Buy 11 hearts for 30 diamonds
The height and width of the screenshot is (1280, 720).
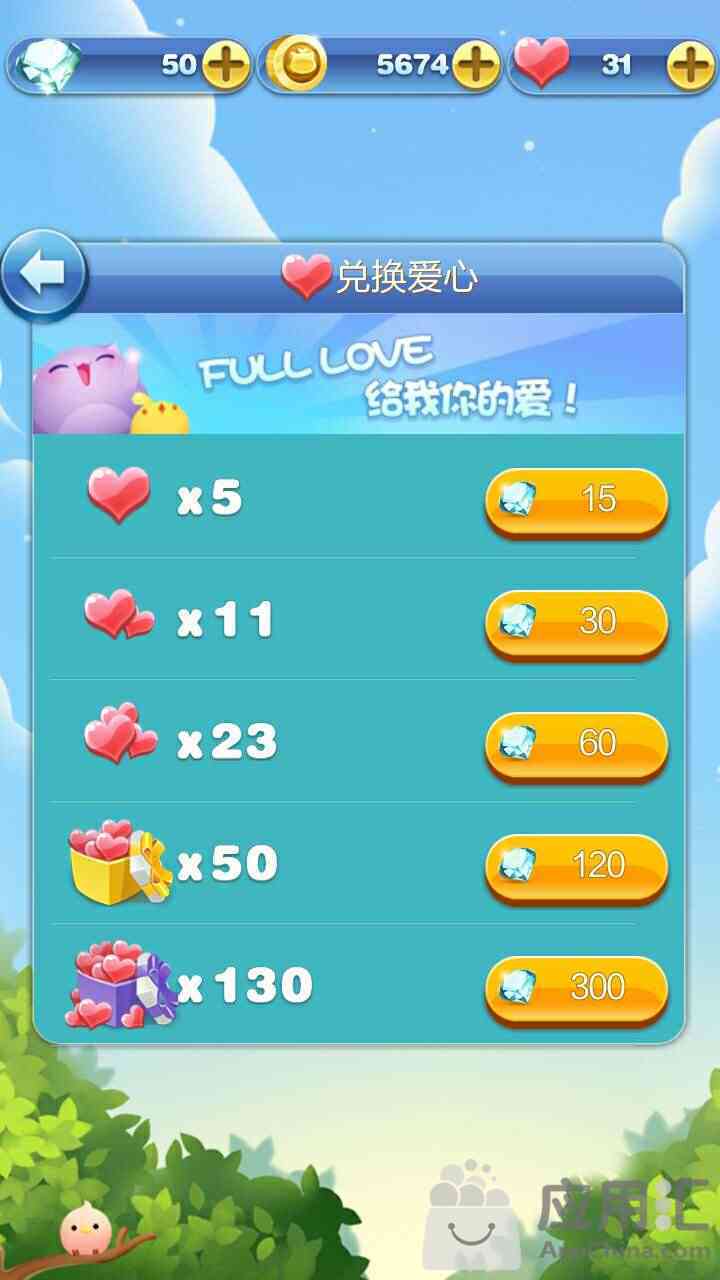pos(576,623)
